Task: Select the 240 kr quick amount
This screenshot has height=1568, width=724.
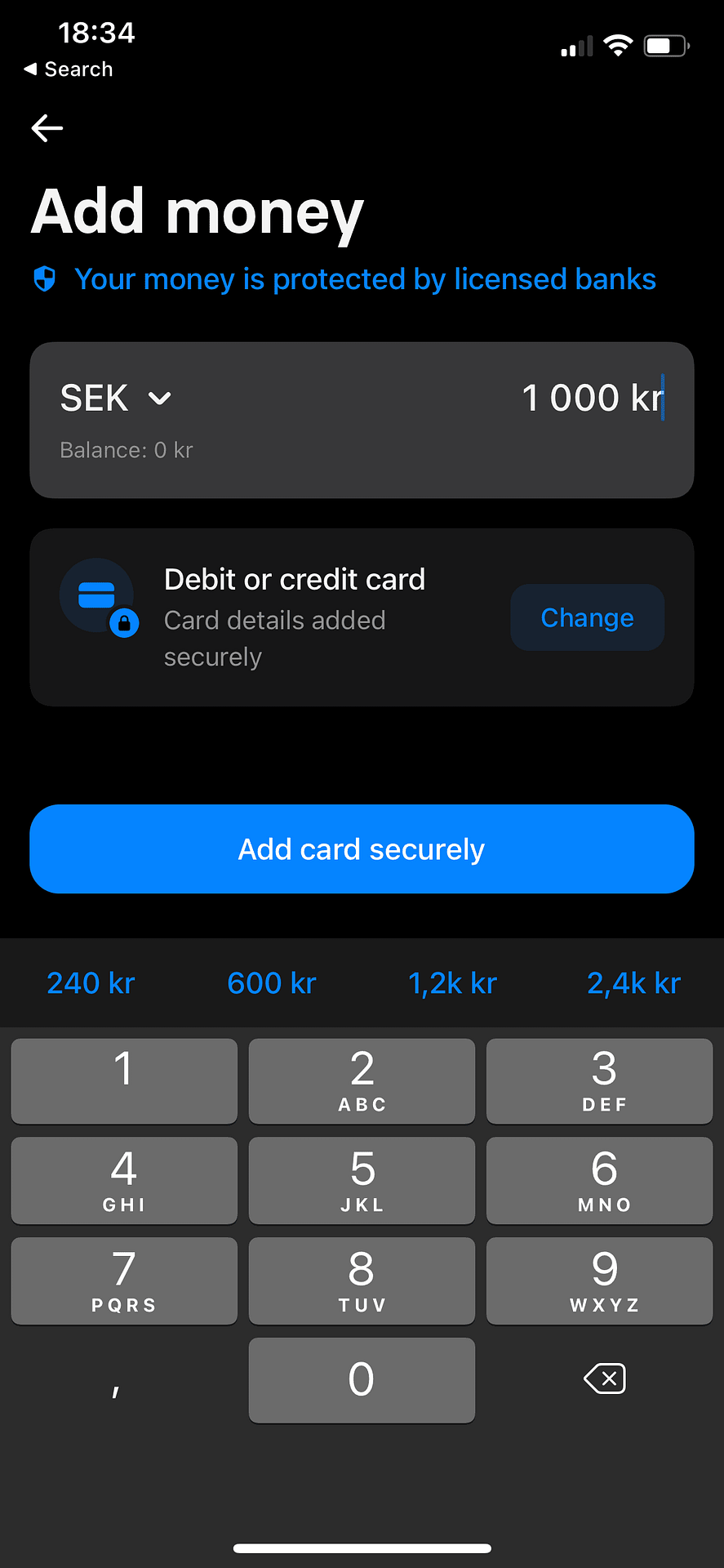Action: pyautogui.click(x=91, y=983)
